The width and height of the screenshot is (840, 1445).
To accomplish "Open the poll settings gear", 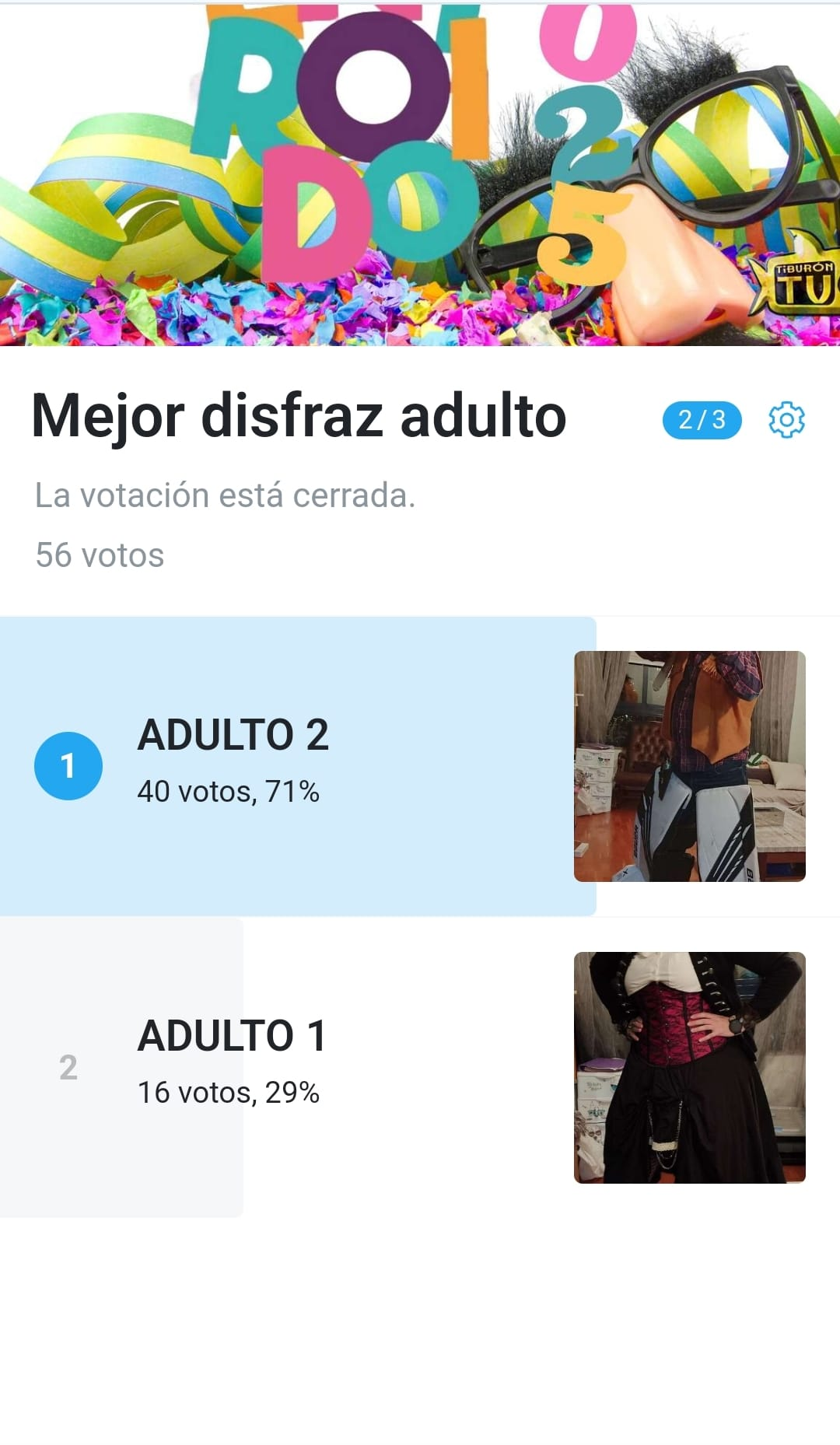I will 786,420.
